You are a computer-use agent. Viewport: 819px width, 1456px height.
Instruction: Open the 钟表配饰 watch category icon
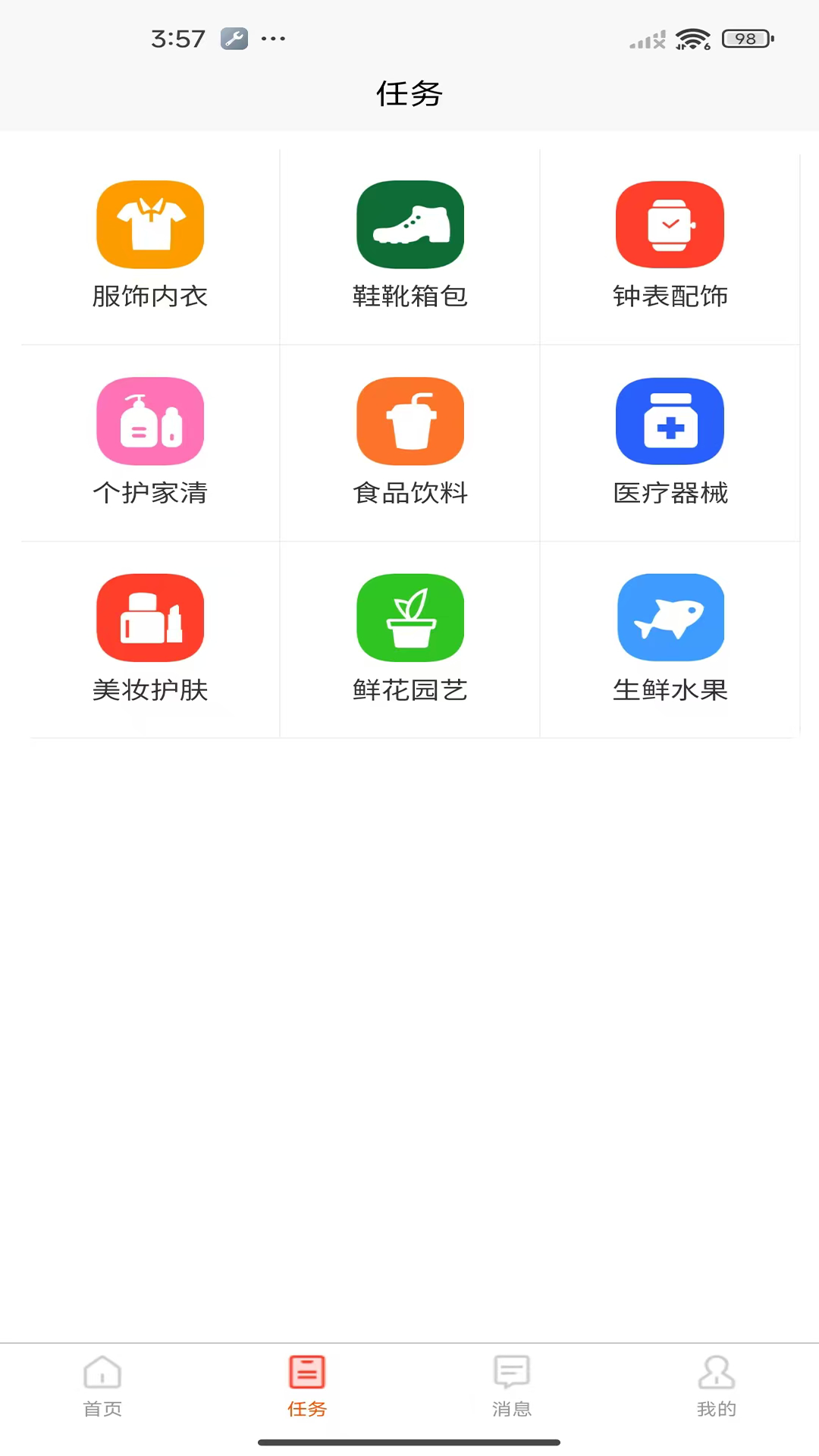(x=670, y=224)
